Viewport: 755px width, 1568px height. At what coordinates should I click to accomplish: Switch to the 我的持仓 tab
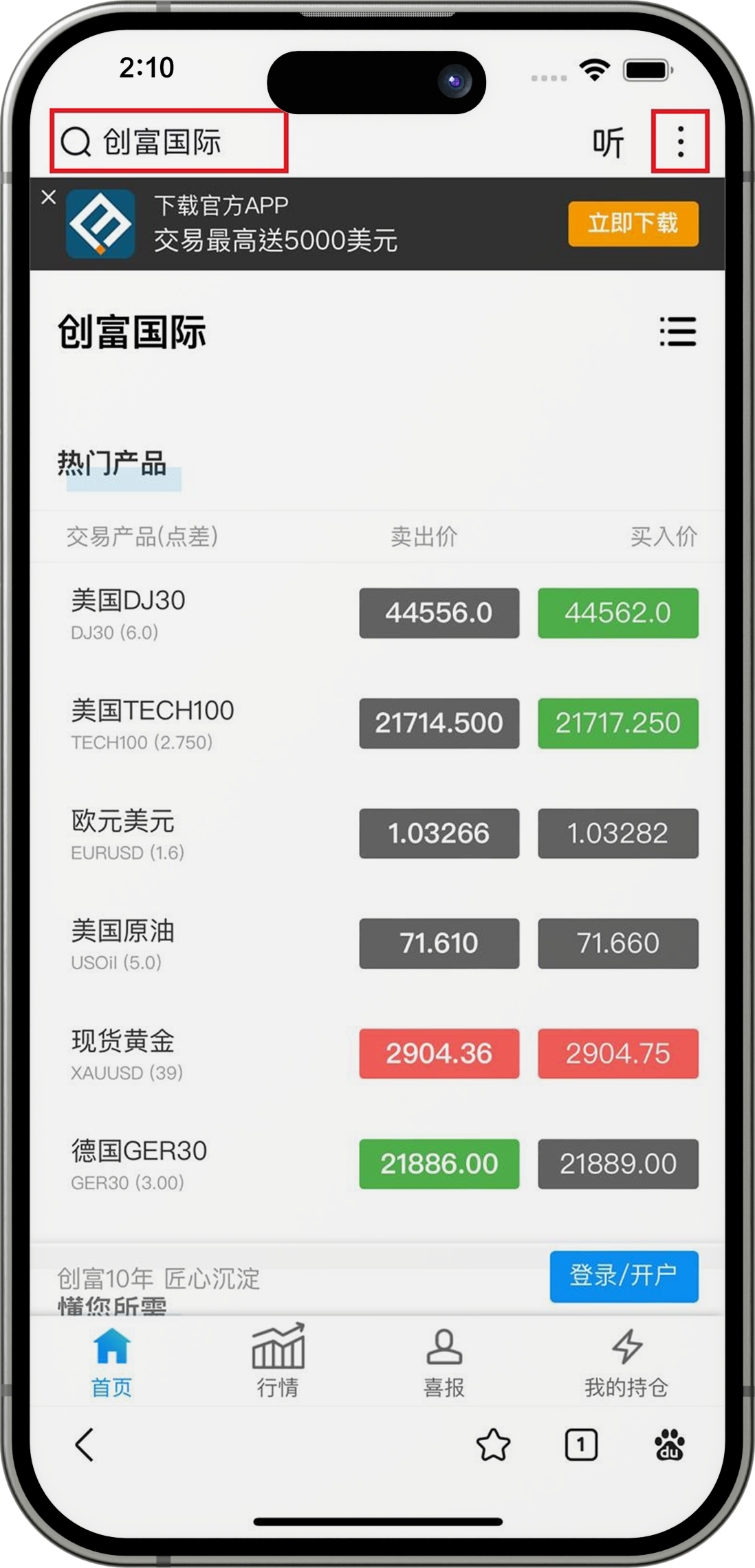coord(626,1362)
